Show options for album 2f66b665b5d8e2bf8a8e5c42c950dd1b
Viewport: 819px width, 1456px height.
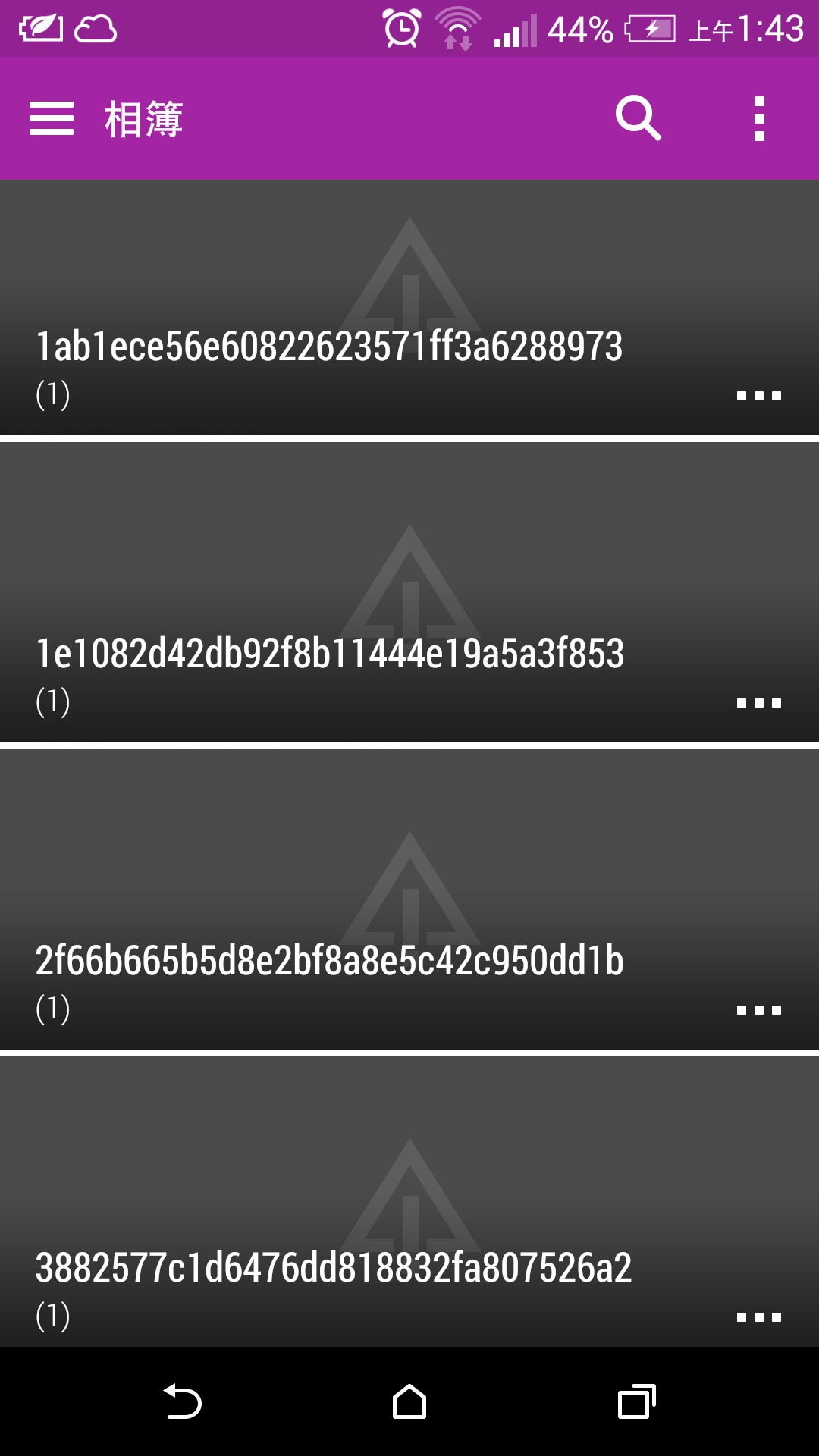click(759, 1010)
